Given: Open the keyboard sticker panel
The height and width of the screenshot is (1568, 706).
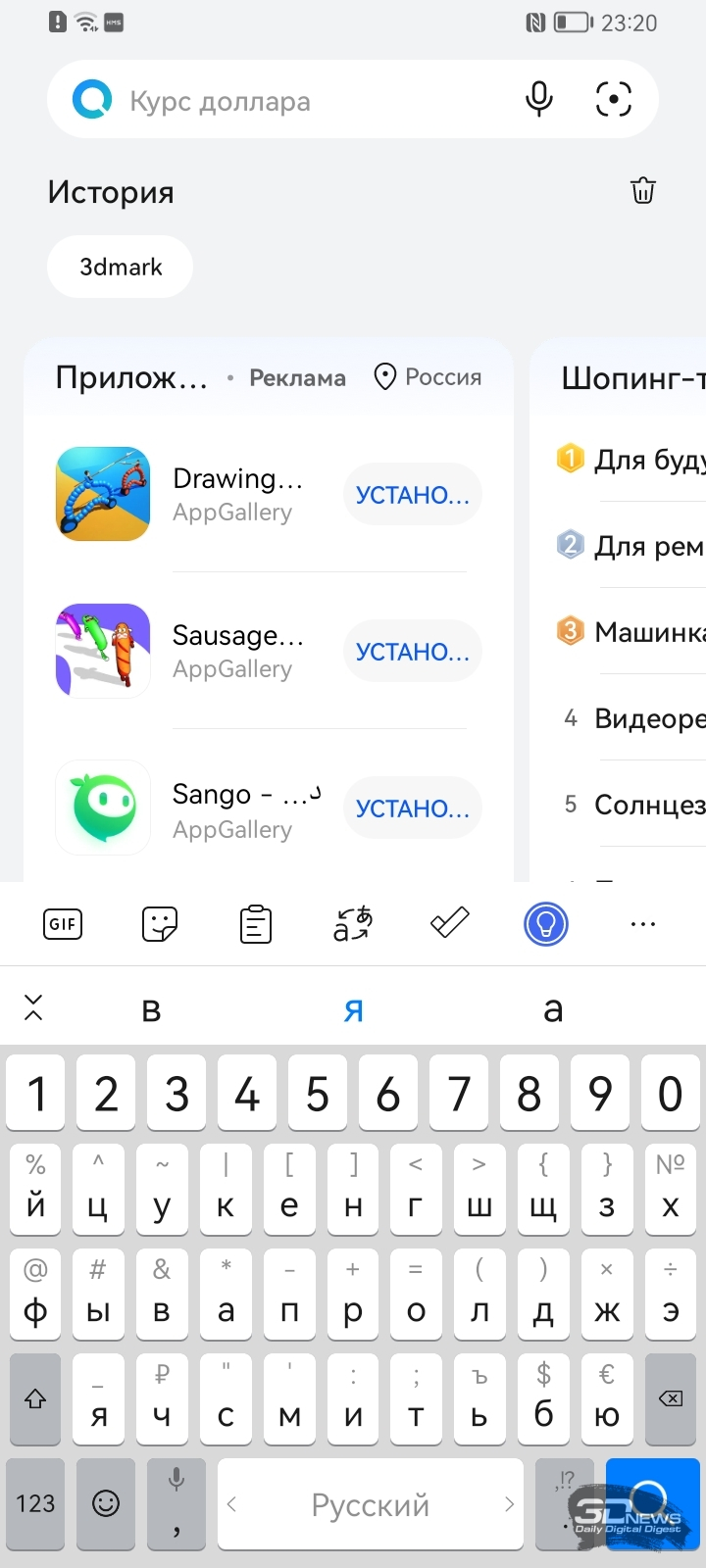Looking at the screenshot, I should tap(160, 924).
